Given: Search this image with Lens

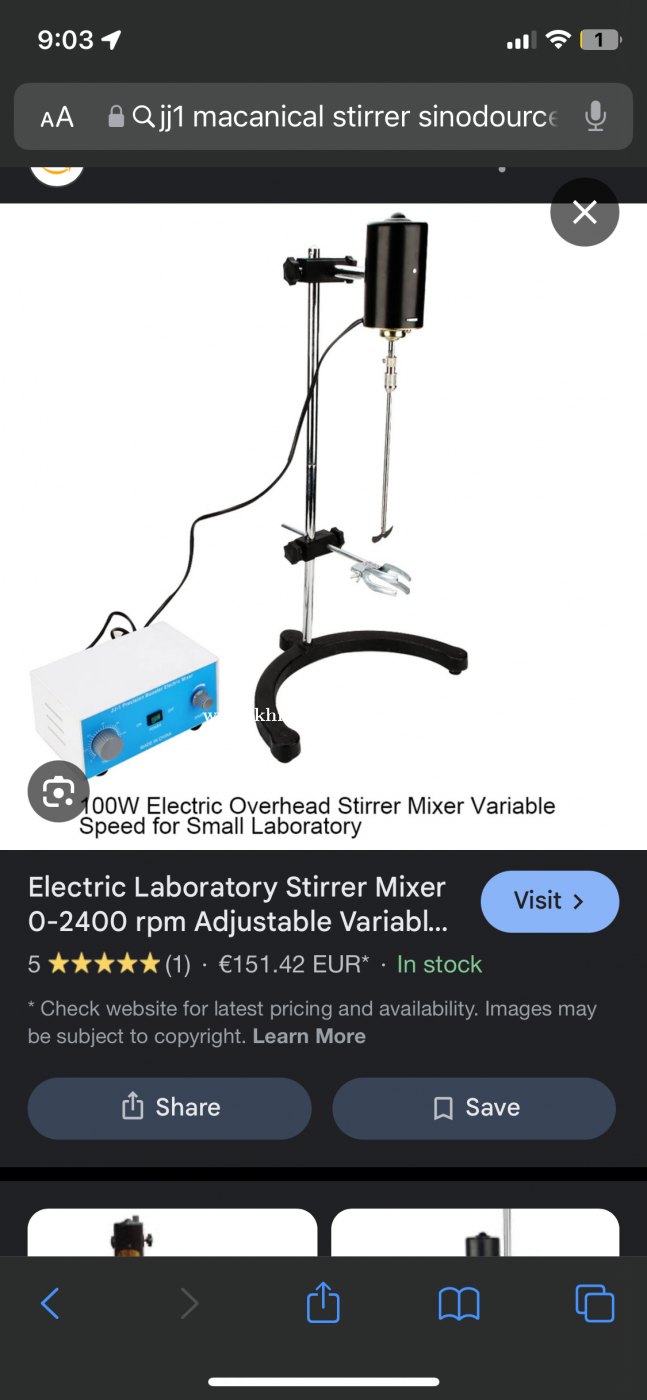Looking at the screenshot, I should click(x=58, y=791).
